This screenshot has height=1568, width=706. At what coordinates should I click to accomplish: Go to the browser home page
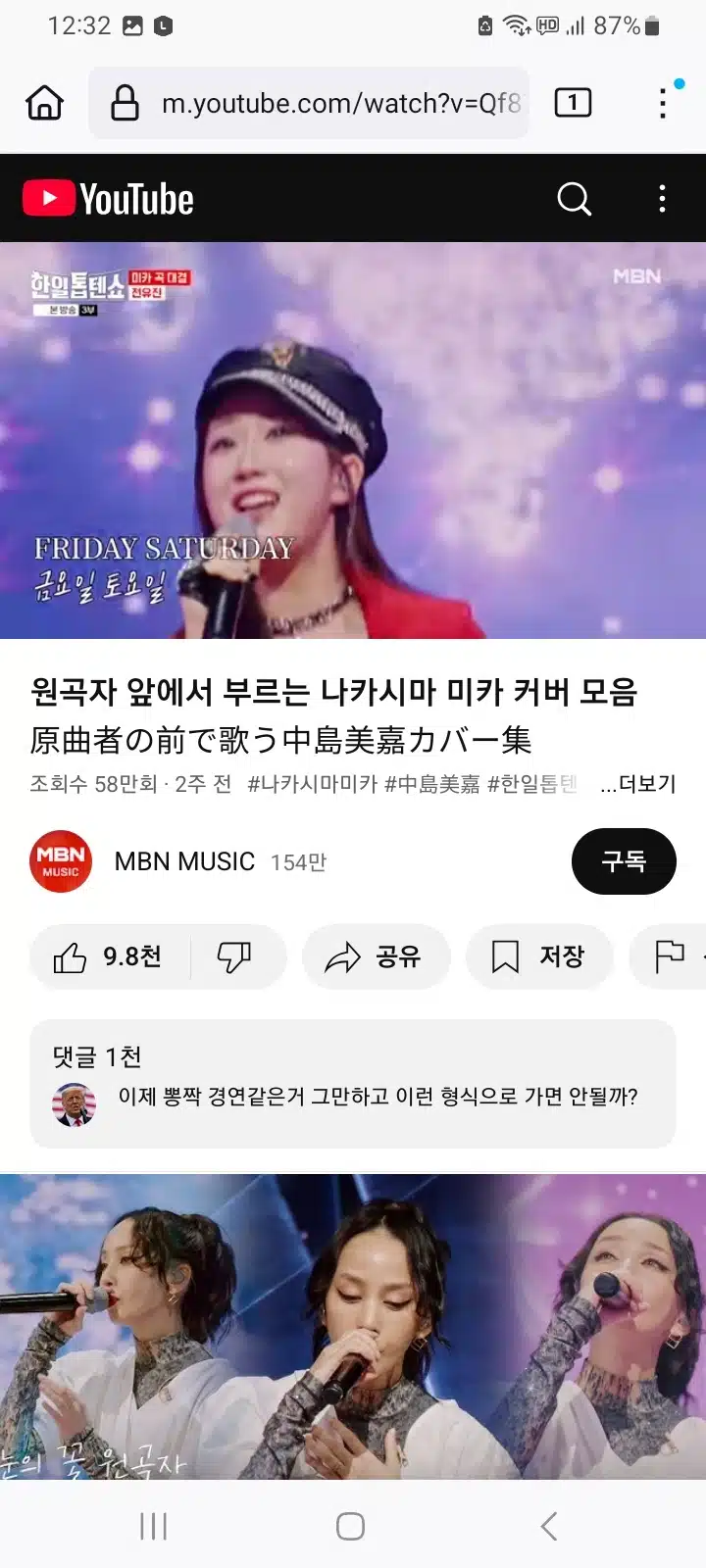click(x=45, y=102)
